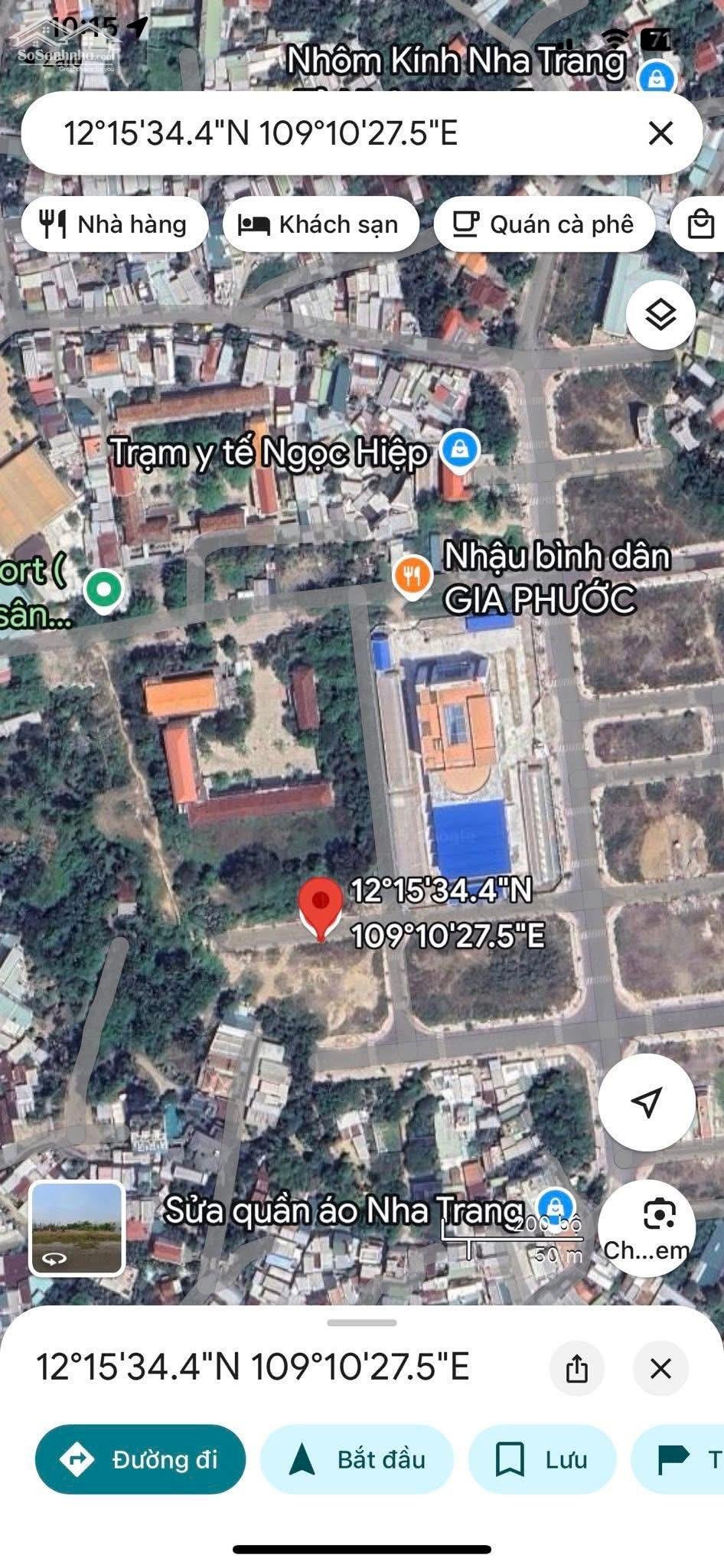The height and width of the screenshot is (1568, 724).
Task: Choose the Quán cà phê chip
Action: [x=544, y=224]
